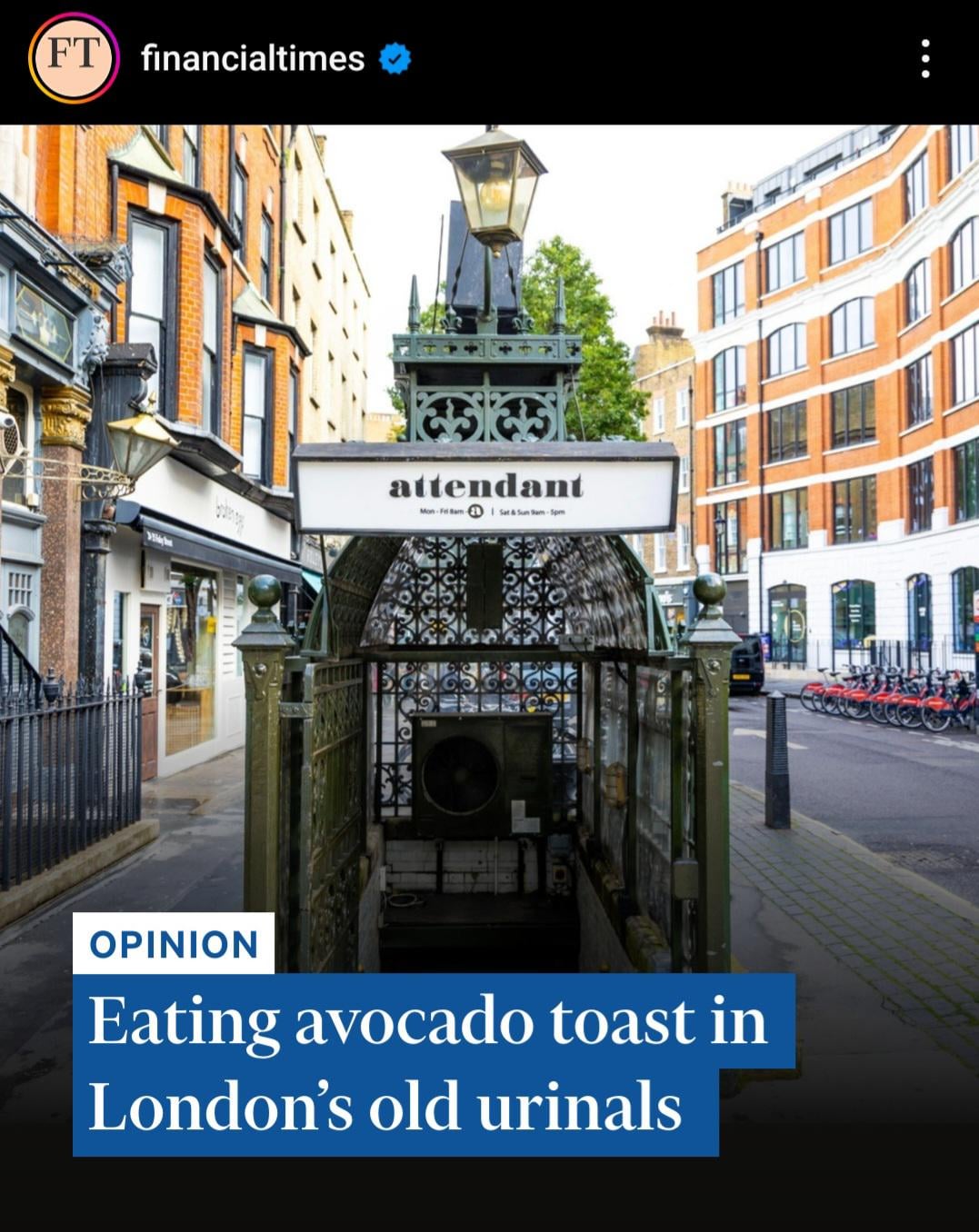This screenshot has height=1232, width=979.
Task: Open the financialtimes username link
Action: click(x=253, y=59)
